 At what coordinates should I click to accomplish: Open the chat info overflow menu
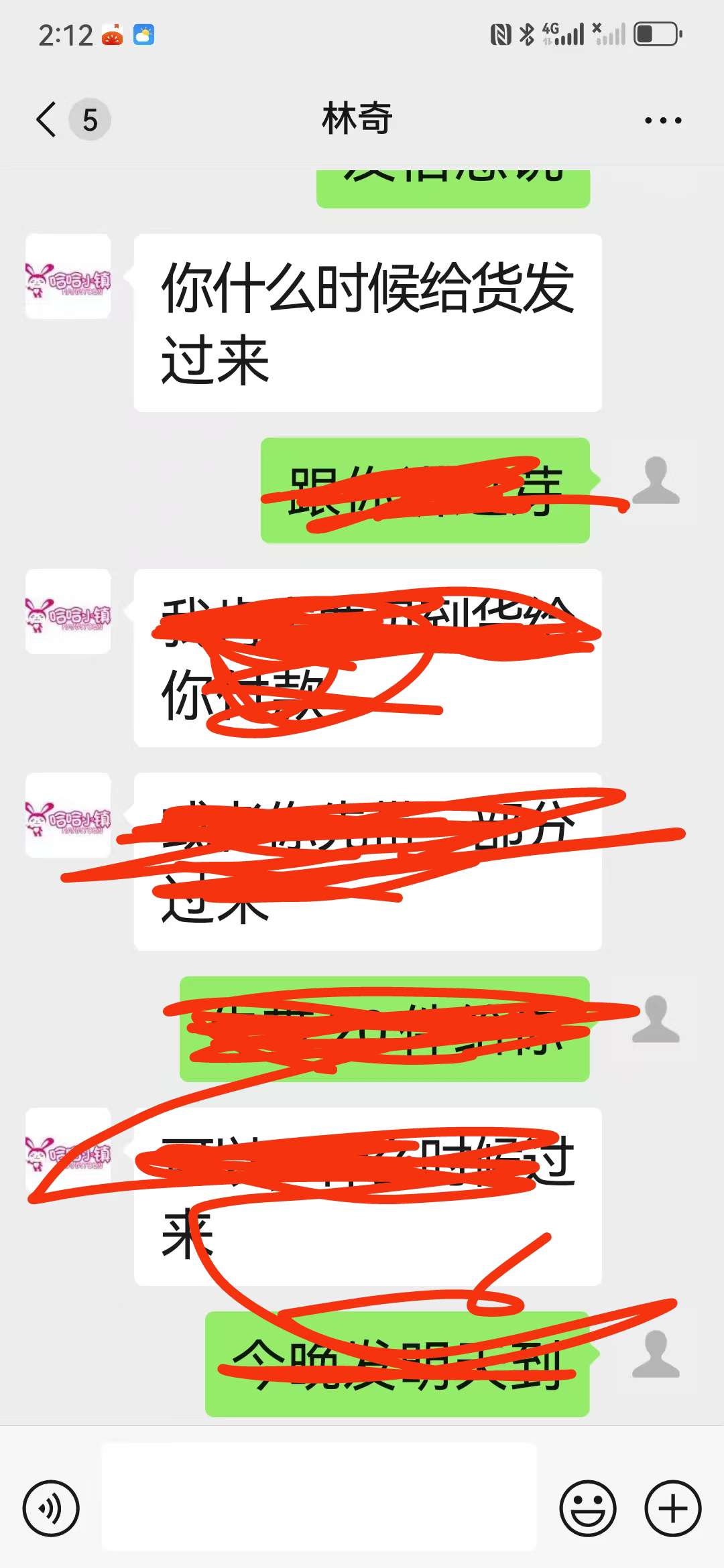point(662,121)
